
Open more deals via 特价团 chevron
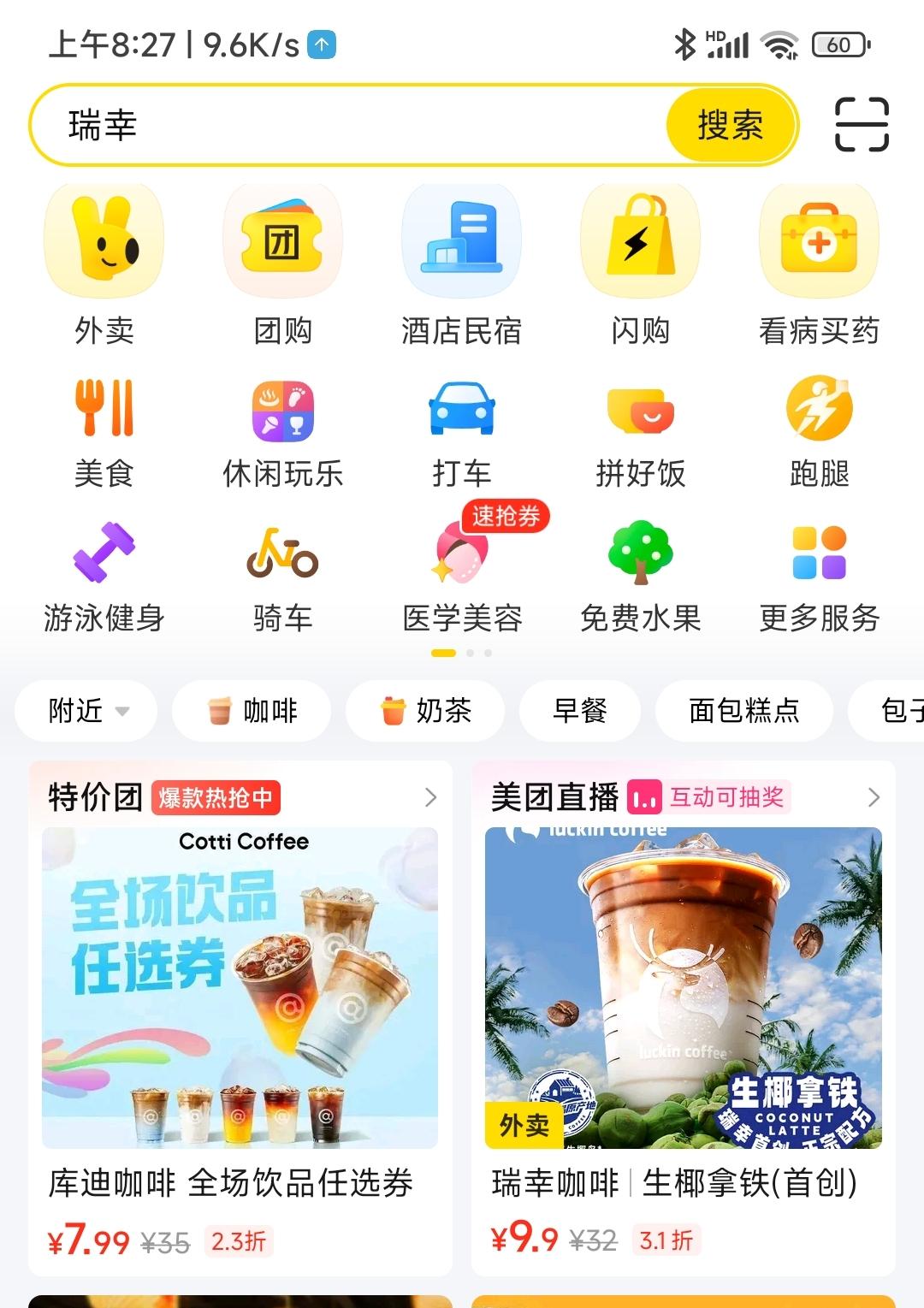point(430,797)
